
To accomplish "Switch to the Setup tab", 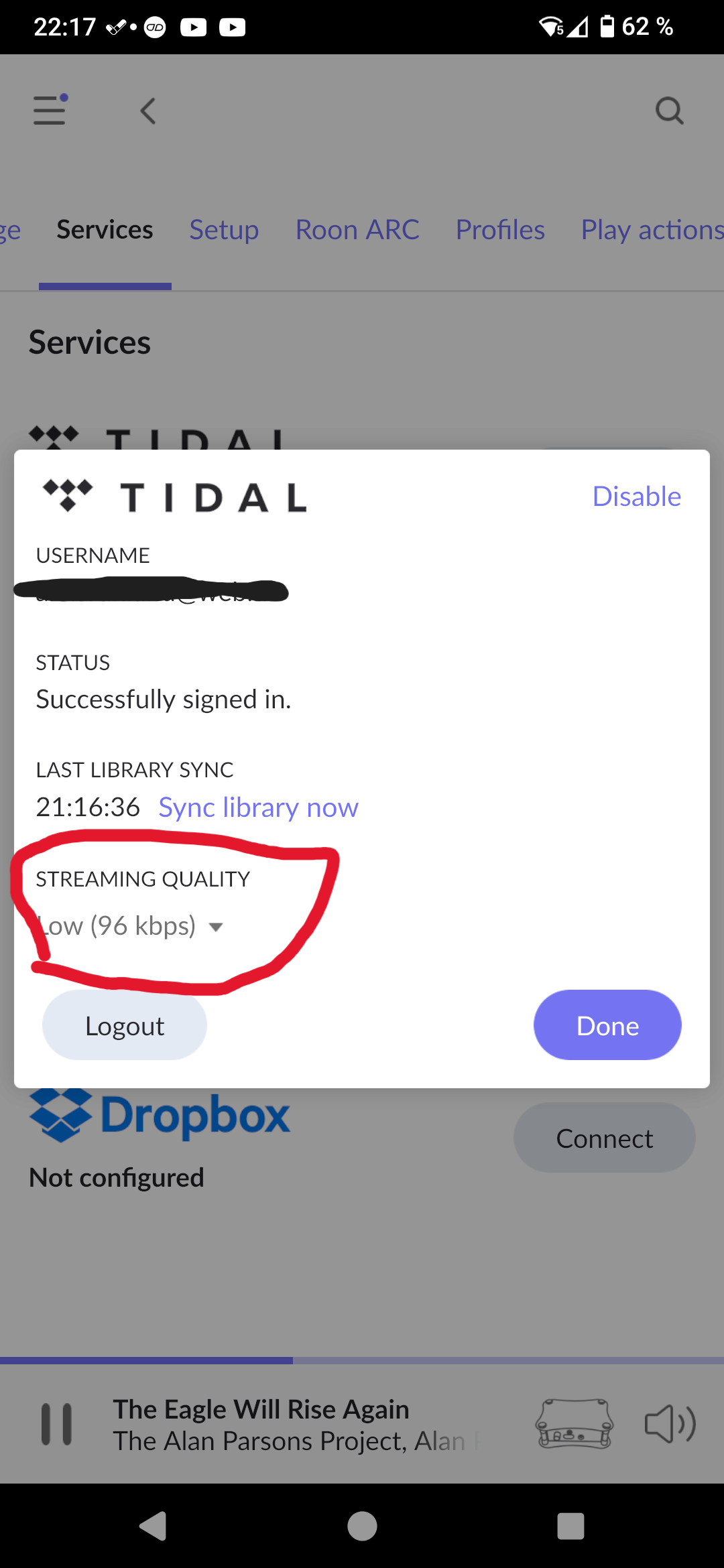I will (224, 230).
